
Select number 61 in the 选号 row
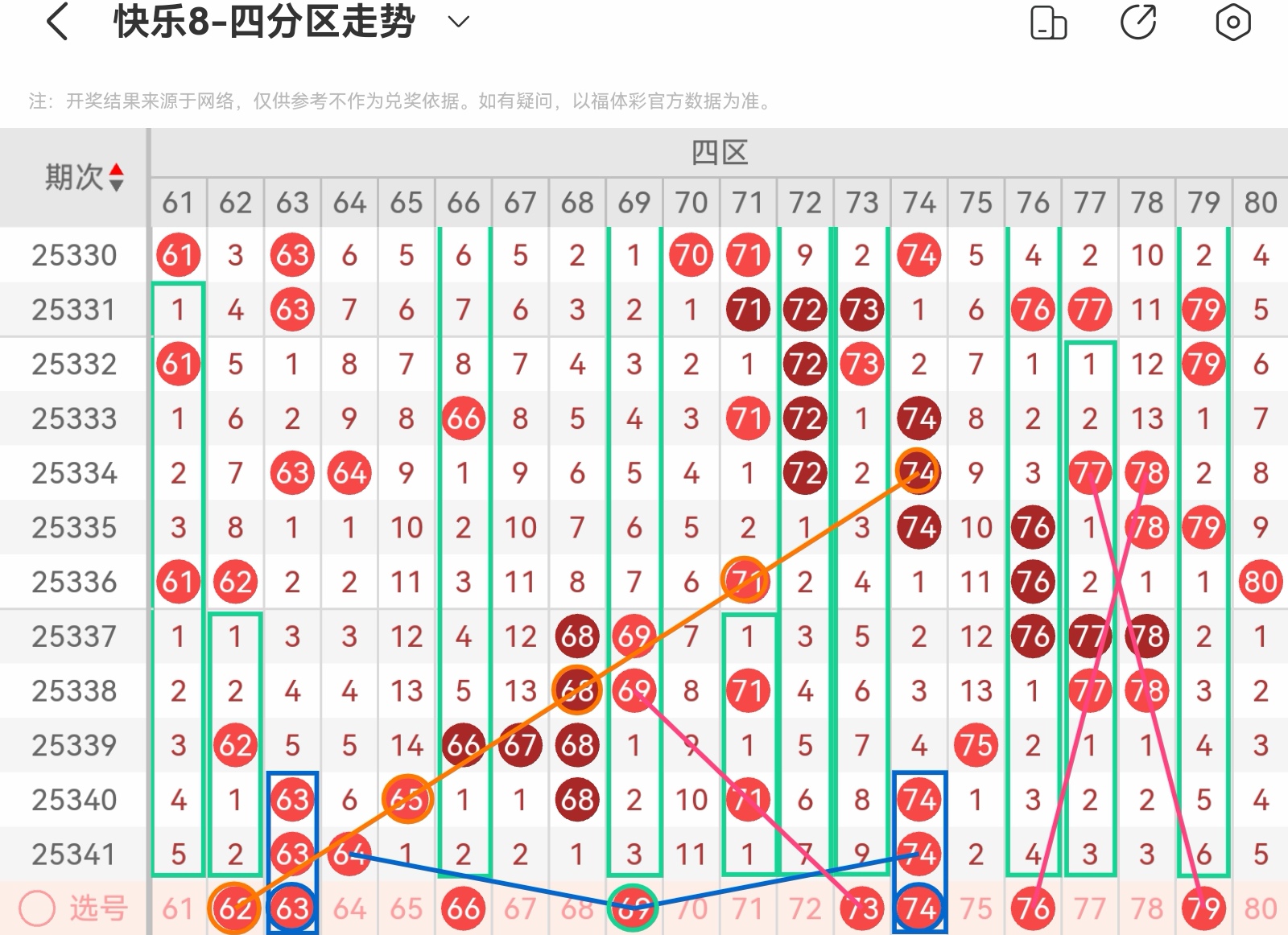[178, 908]
